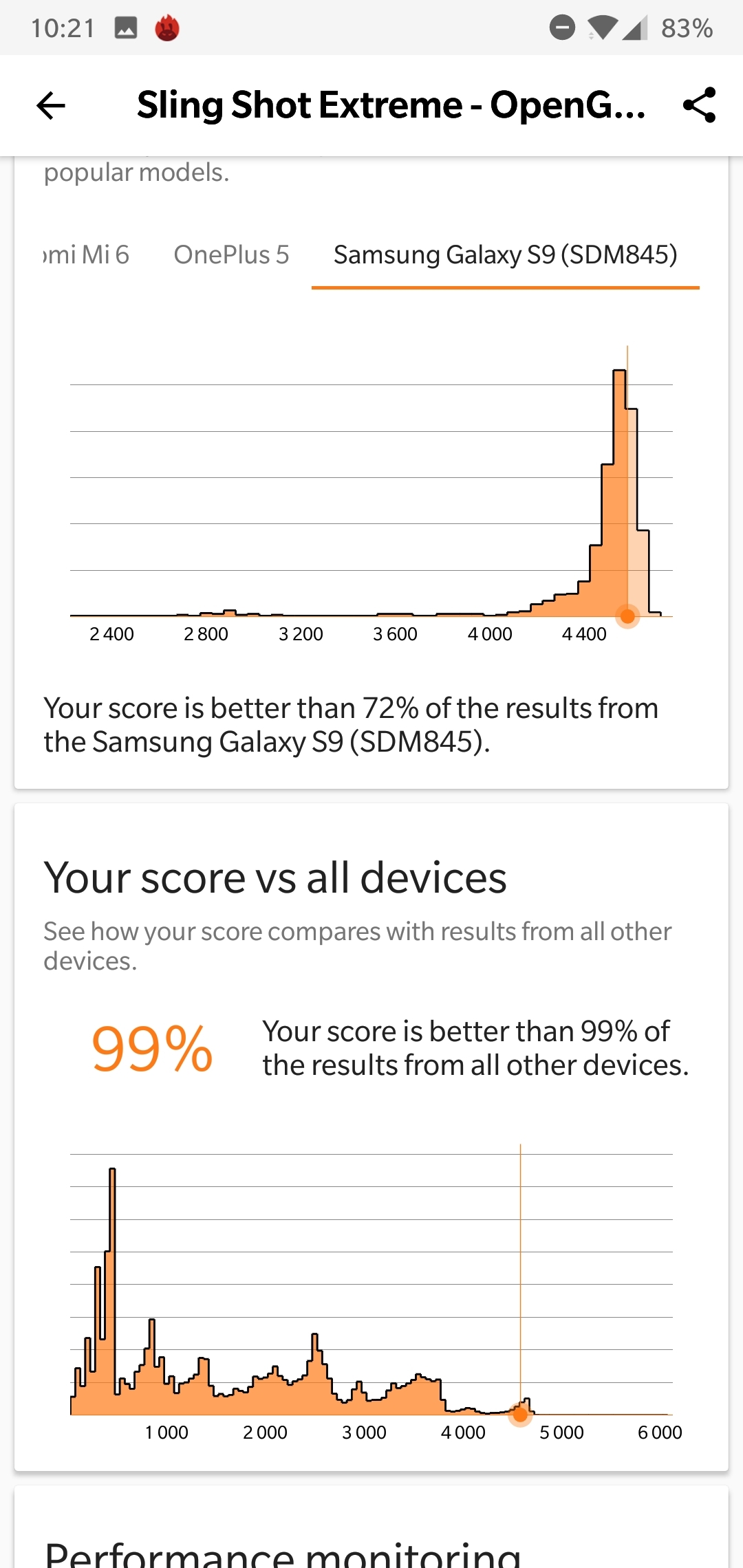Tap the Do Not Disturb status icon

pyautogui.click(x=563, y=27)
